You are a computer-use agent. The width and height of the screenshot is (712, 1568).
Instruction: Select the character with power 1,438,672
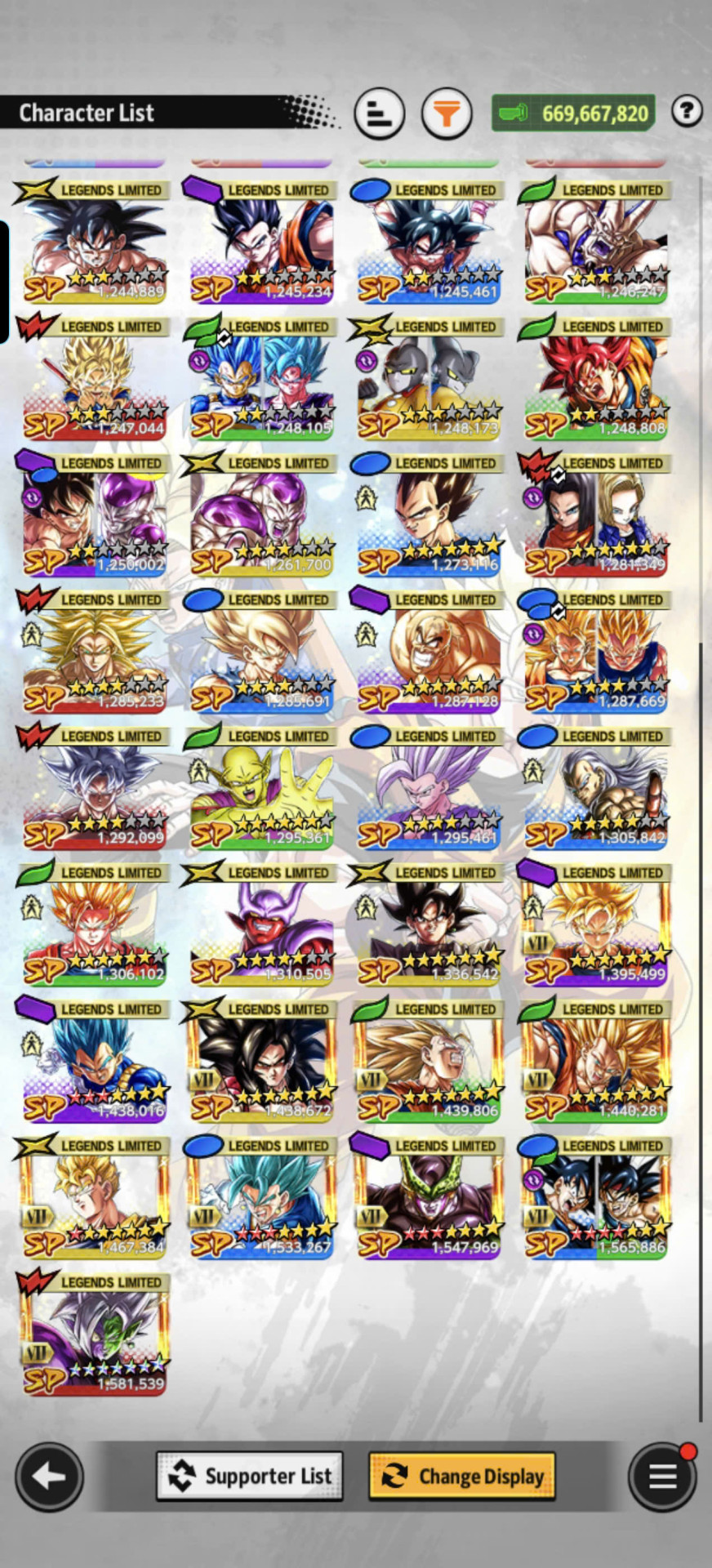(260, 1060)
